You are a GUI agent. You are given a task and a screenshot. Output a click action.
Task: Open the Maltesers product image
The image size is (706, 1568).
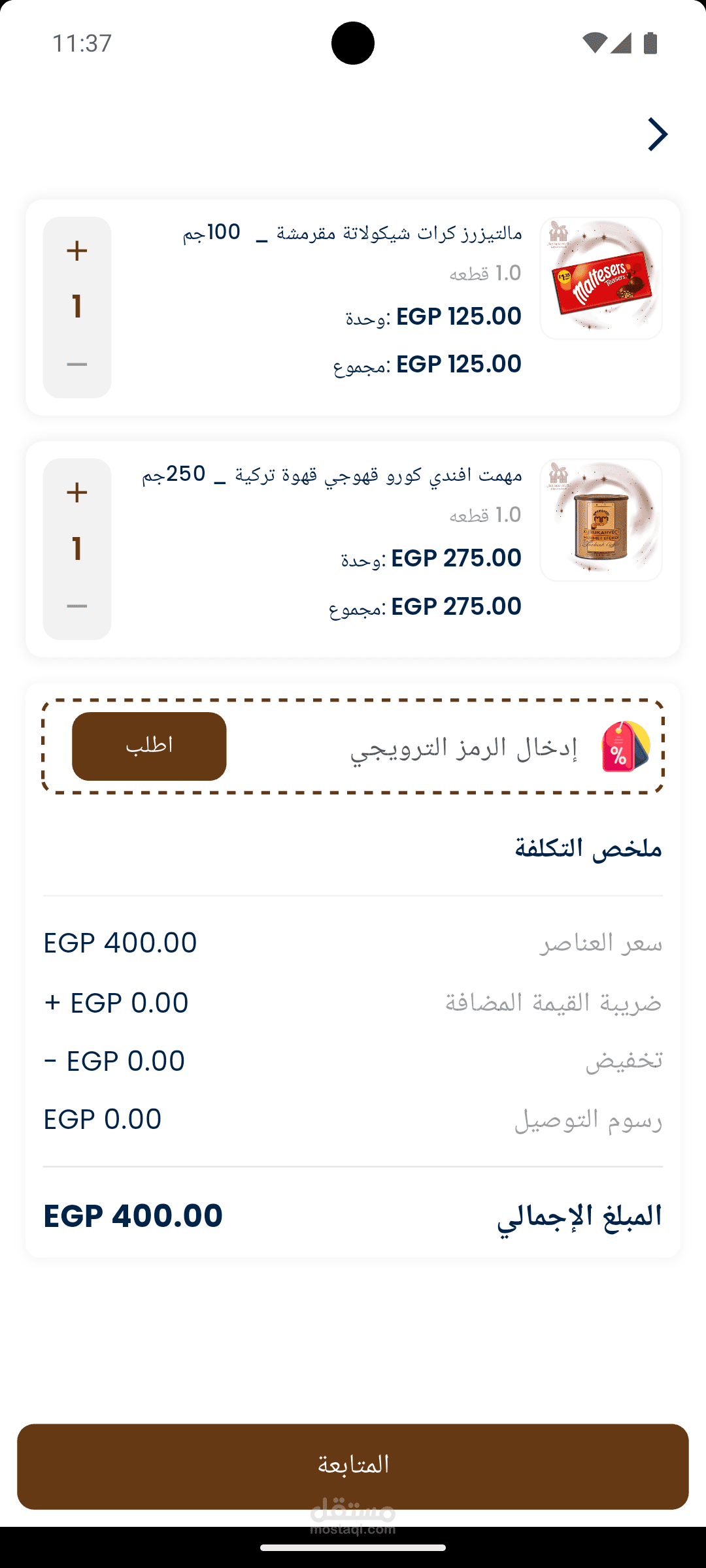601,278
